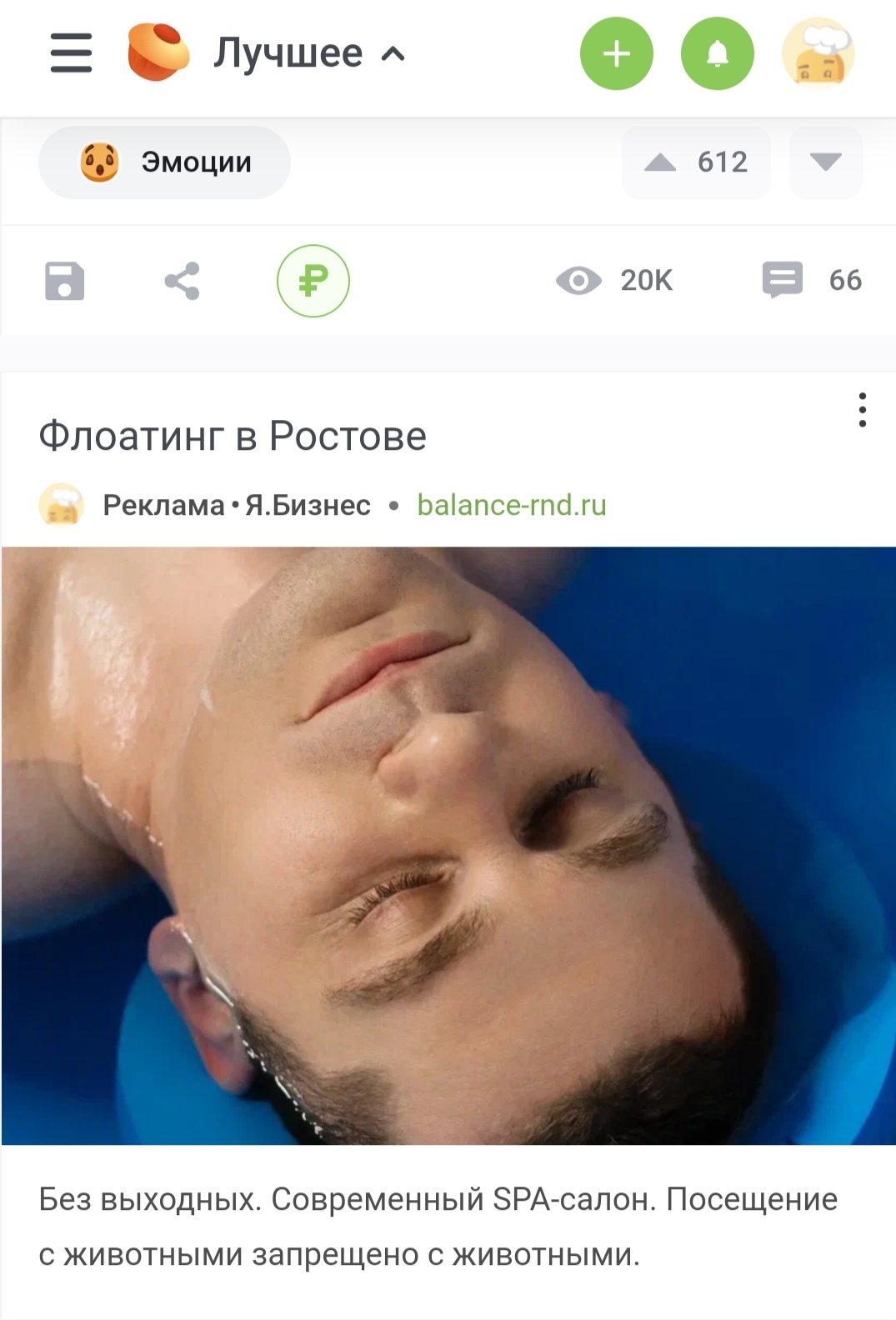Expand the Лучшее feed dropdown
The width and height of the screenshot is (896, 1320).
pos(308,53)
